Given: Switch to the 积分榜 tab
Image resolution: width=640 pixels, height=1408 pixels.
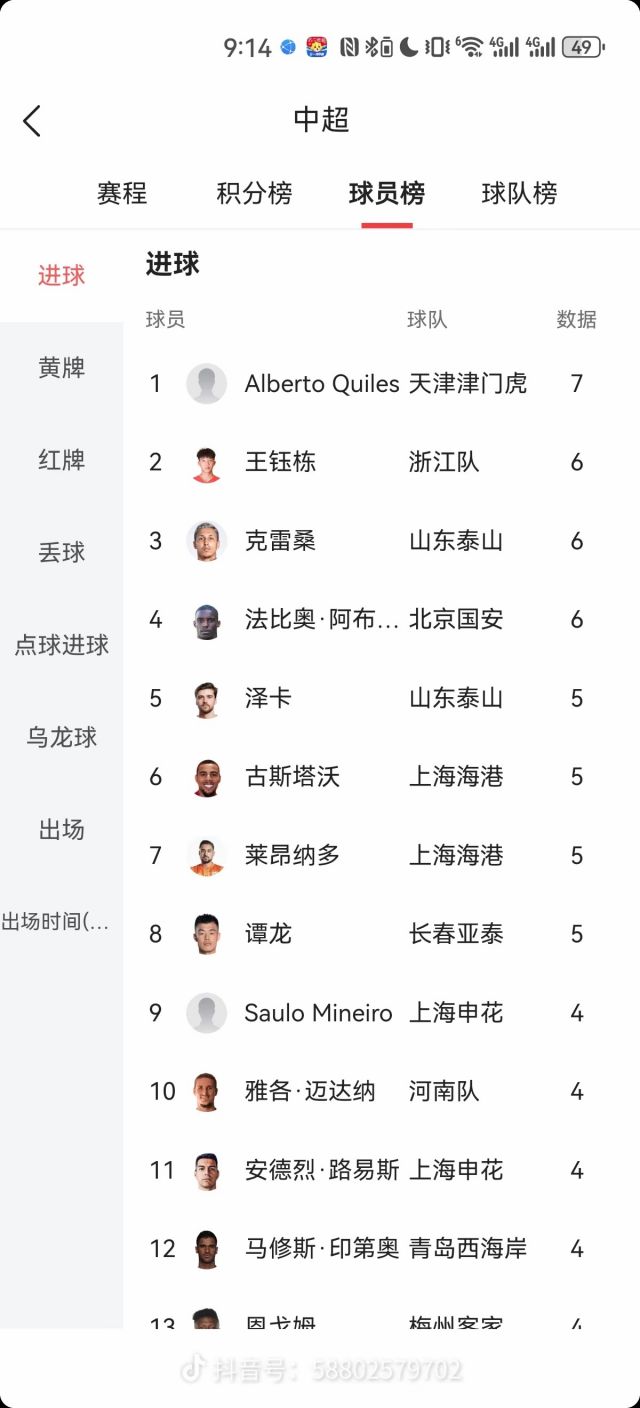Looking at the screenshot, I should coord(254,193).
